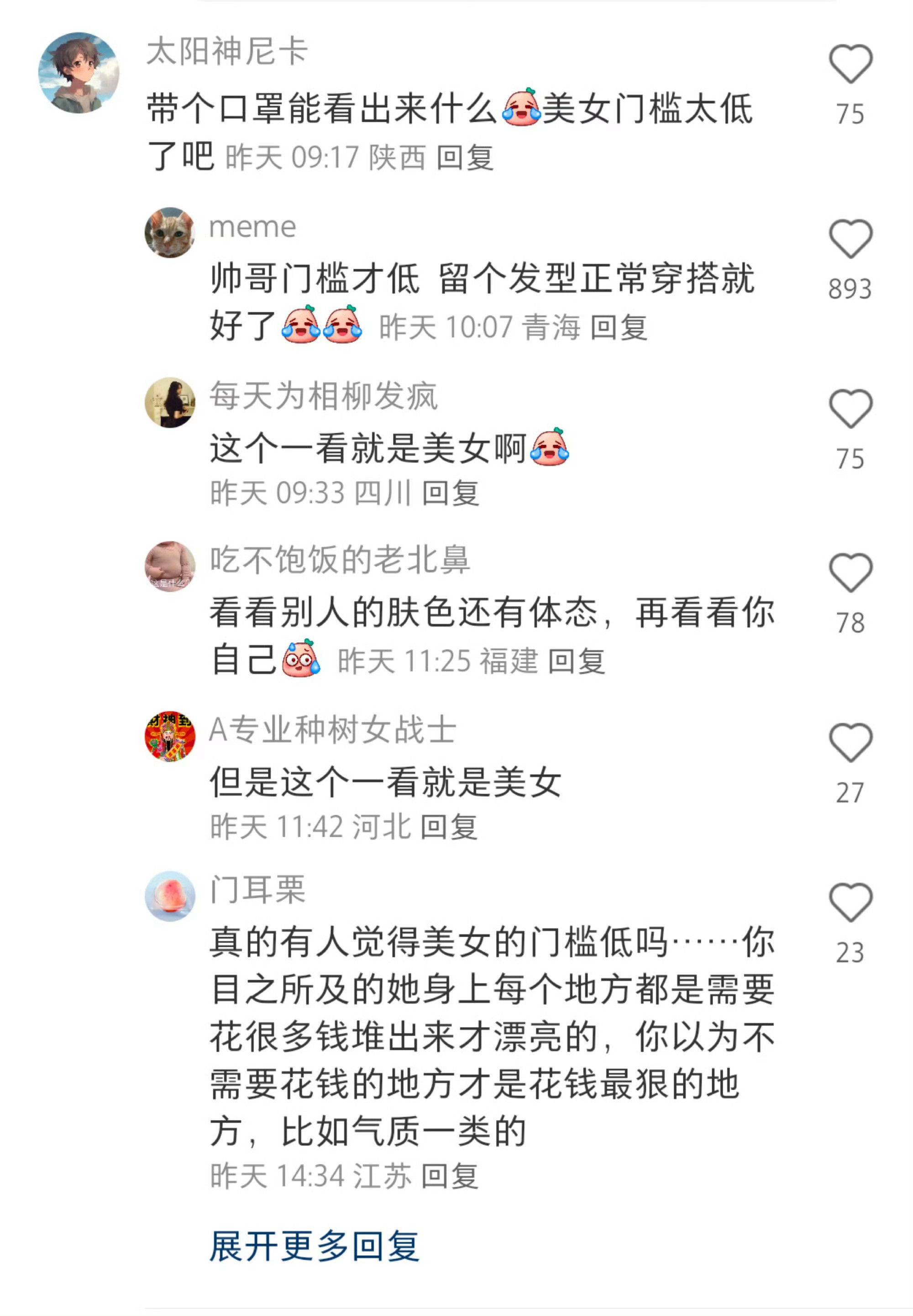The width and height of the screenshot is (913, 1316).
Task: Tap 回复 under 每天为相柳发疯's comment
Action: click(x=452, y=493)
